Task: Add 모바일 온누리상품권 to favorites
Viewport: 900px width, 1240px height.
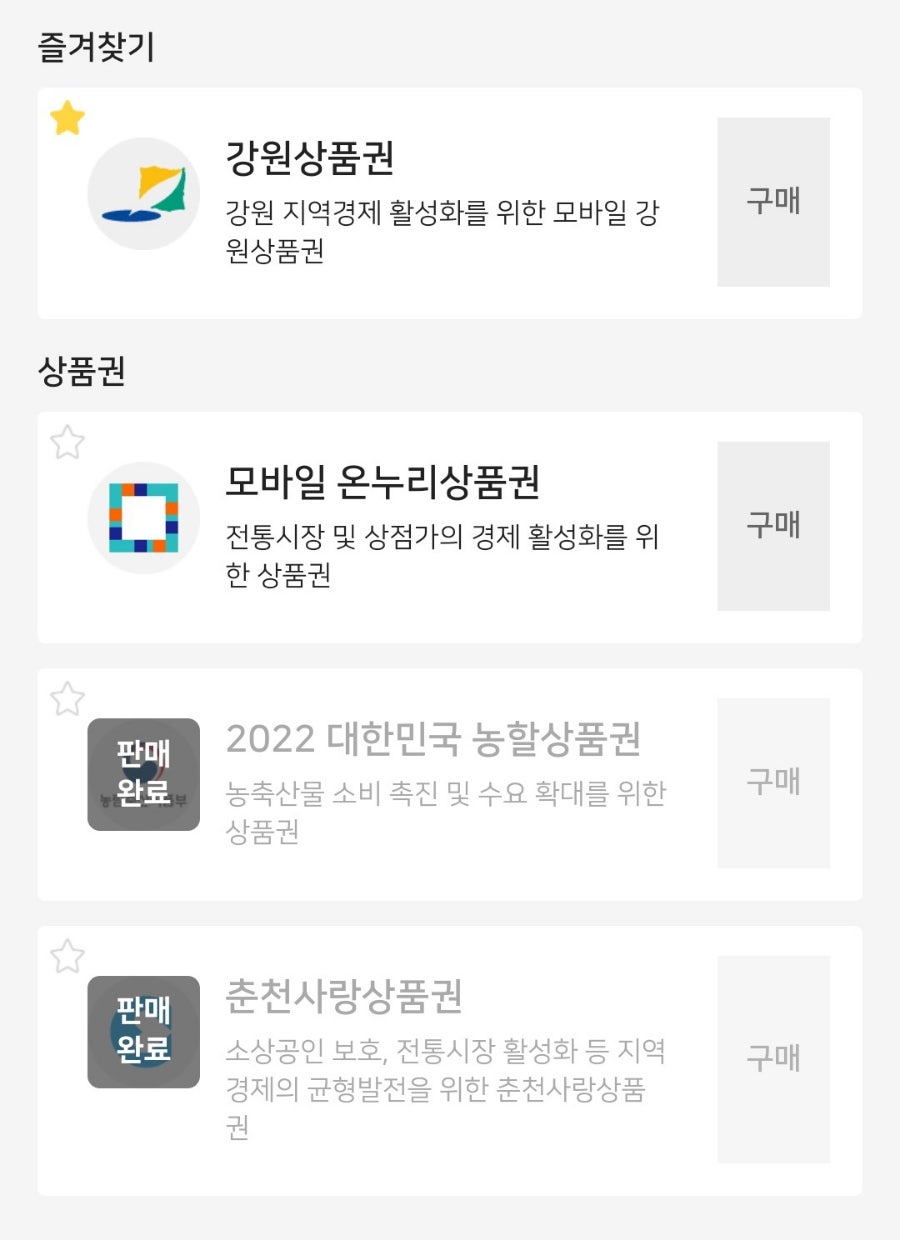Action: [67, 442]
